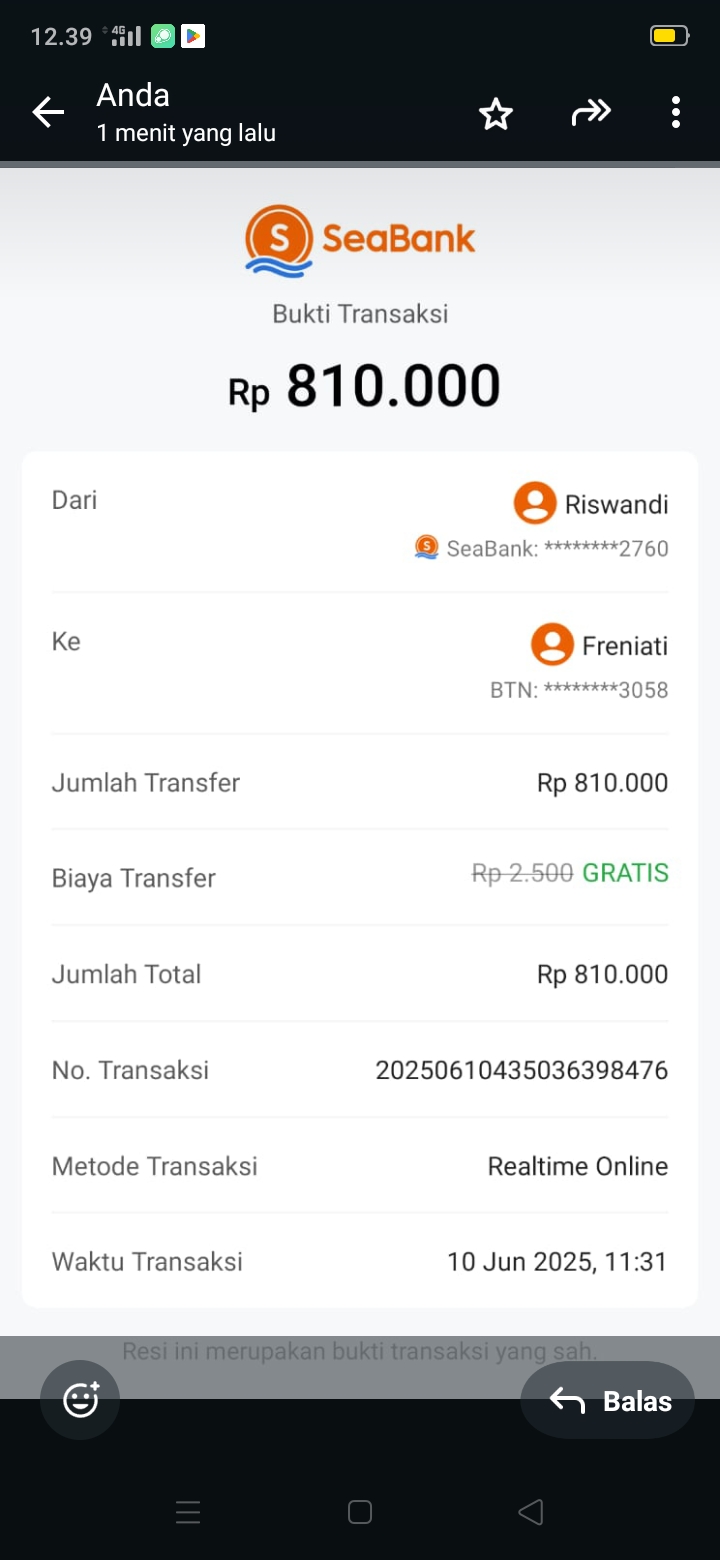Open WhatsApp from the status bar notification icon
The width and height of the screenshot is (720, 1560).
tap(162, 34)
